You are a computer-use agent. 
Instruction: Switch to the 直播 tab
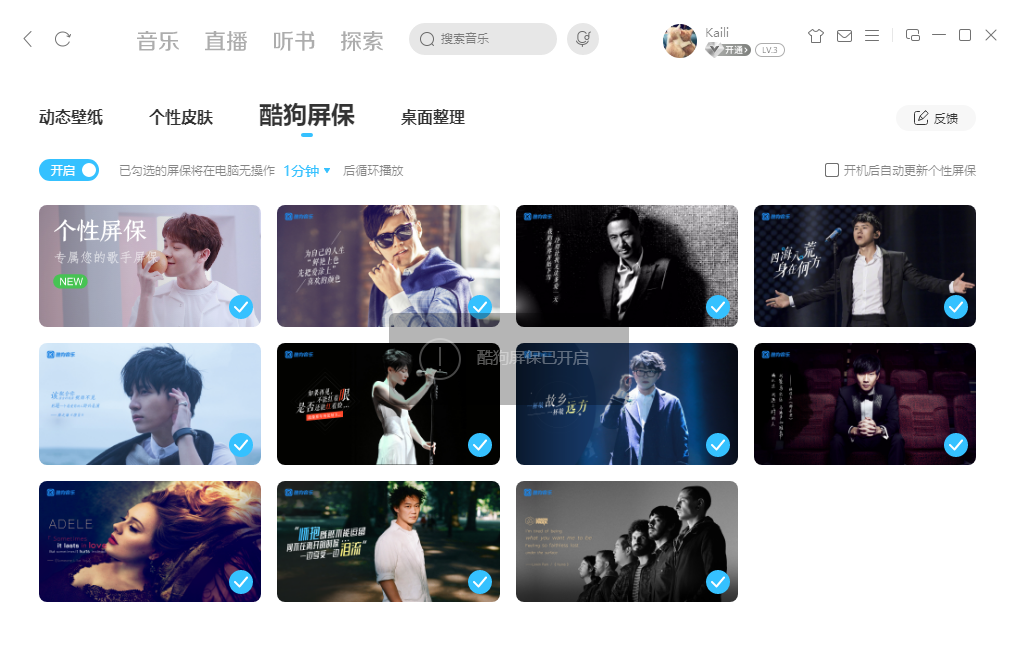(226, 41)
